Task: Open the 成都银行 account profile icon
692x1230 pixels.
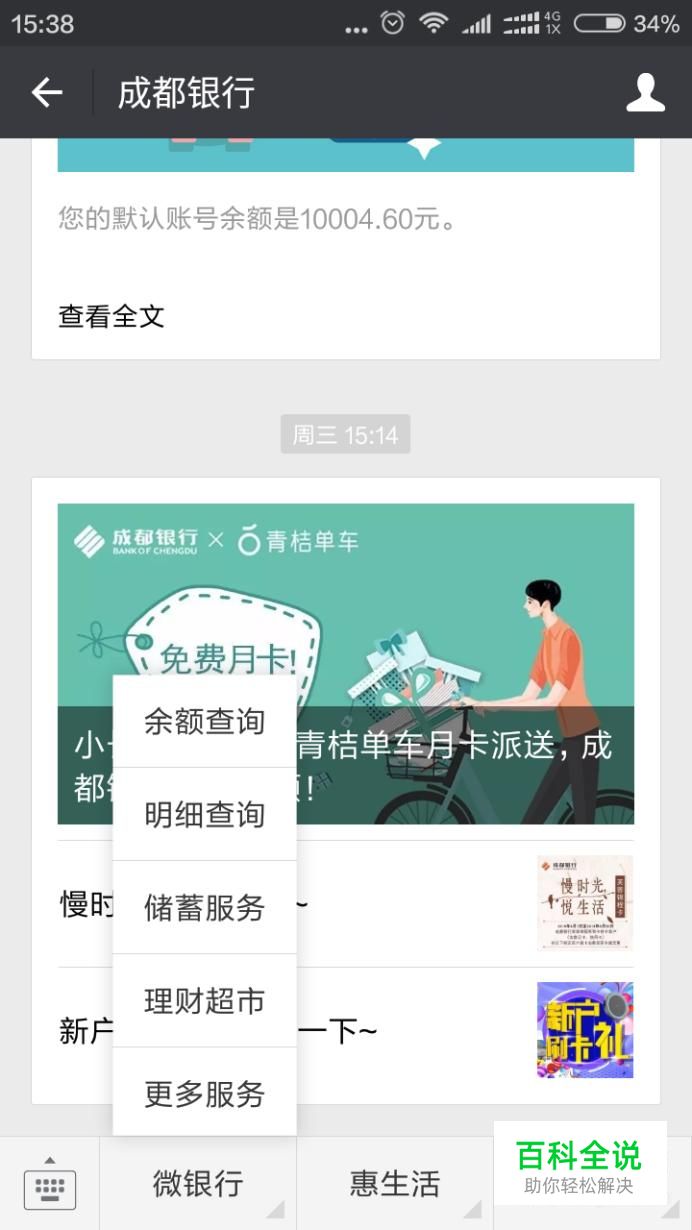Action: [x=645, y=93]
